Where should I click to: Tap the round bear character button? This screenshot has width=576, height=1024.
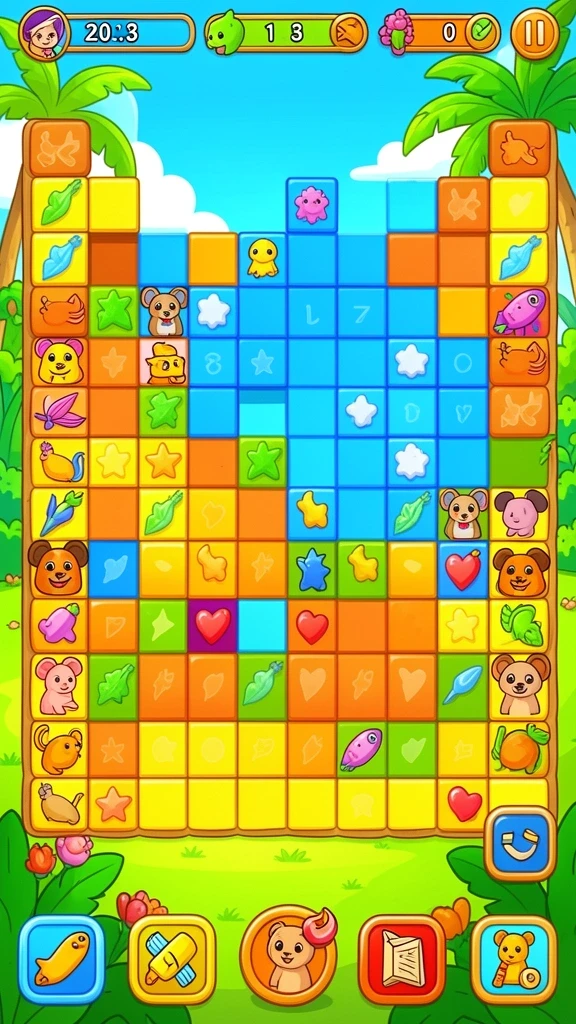click(x=289, y=955)
